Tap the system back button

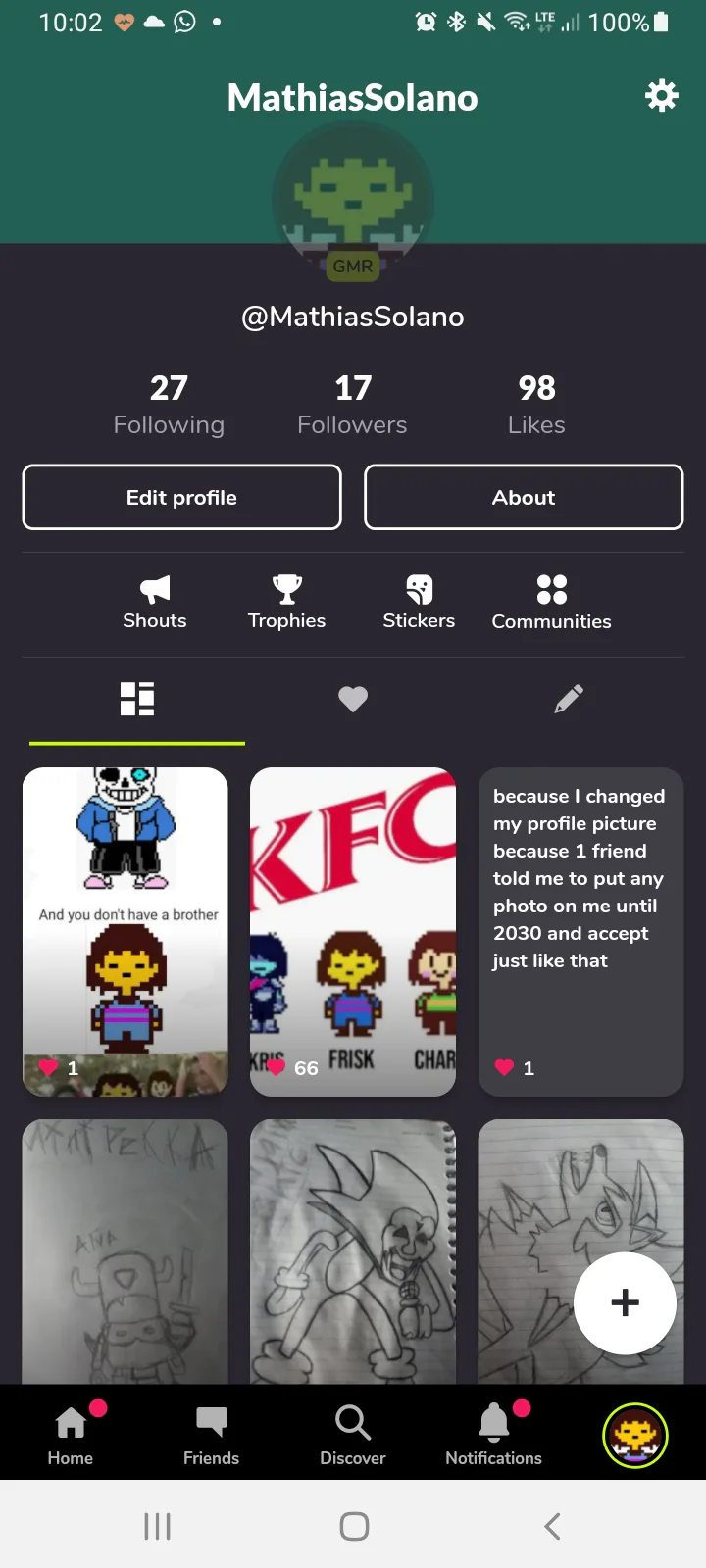552,1526
